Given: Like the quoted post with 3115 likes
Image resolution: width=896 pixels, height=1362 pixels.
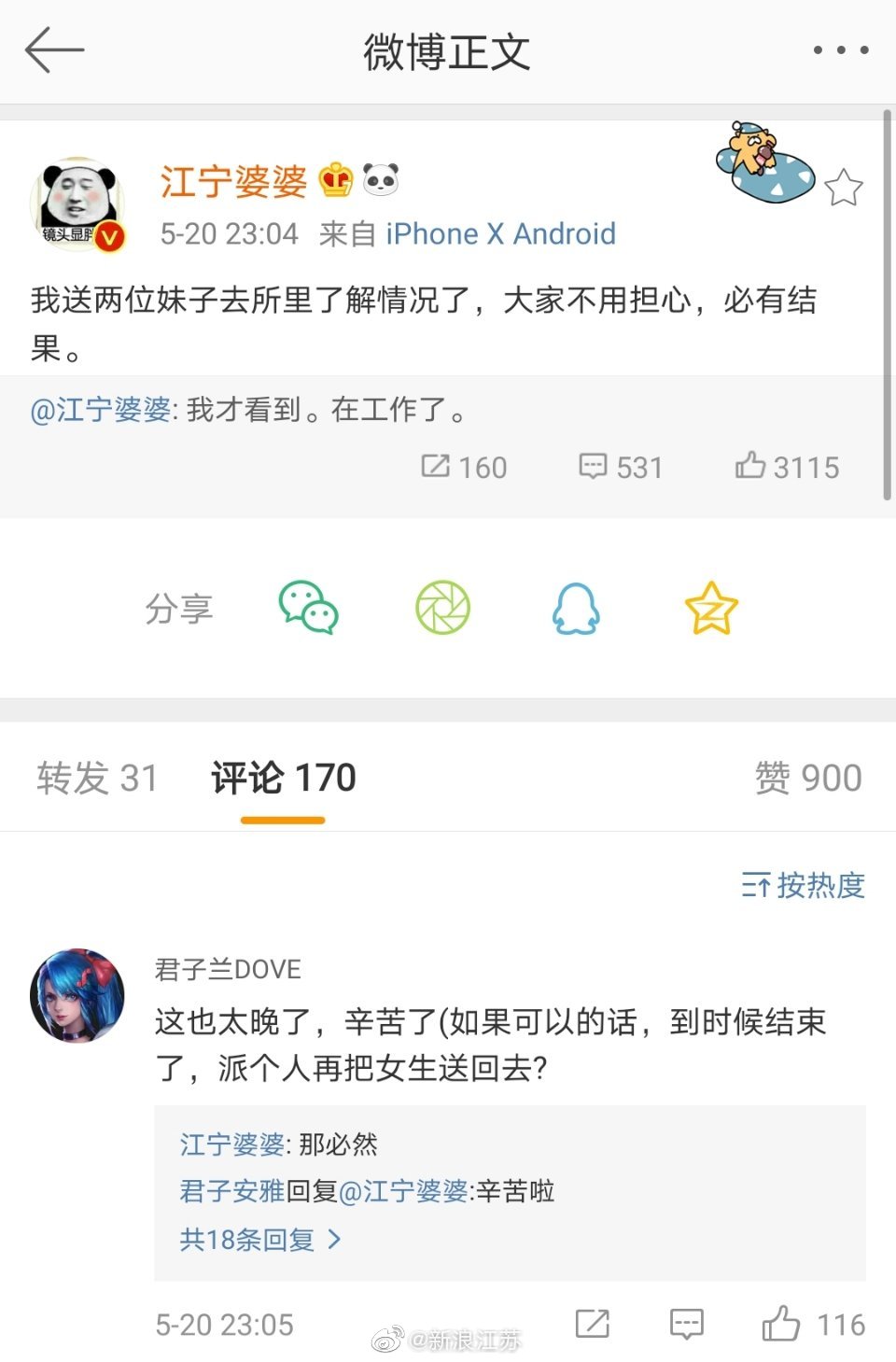Looking at the screenshot, I should [787, 466].
